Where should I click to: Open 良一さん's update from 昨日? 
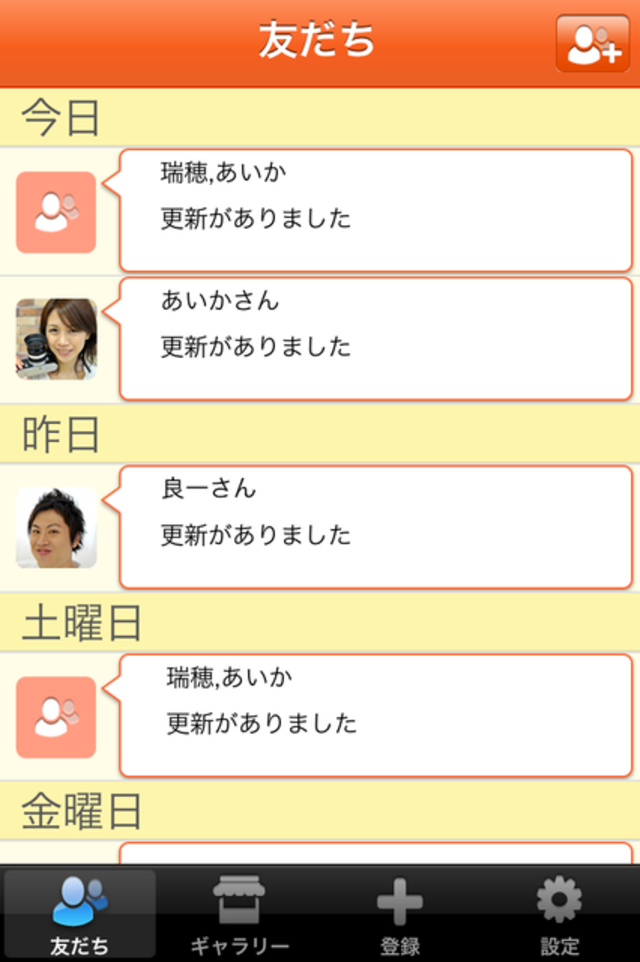375,527
